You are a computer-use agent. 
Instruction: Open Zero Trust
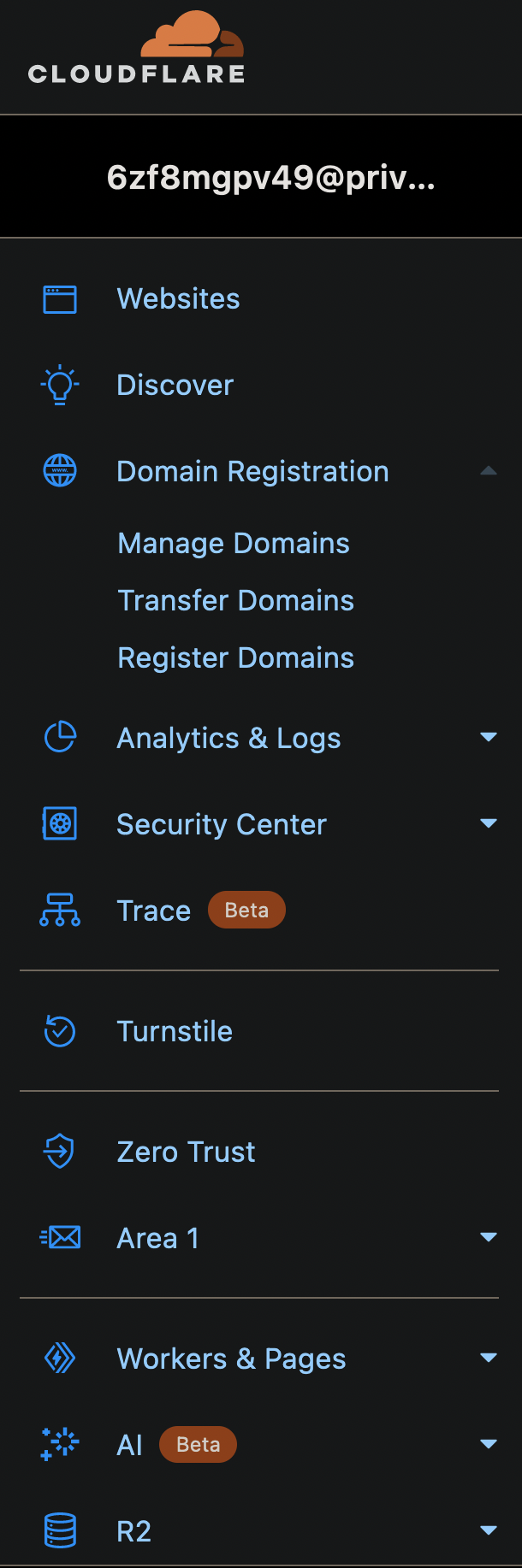pos(186,1152)
